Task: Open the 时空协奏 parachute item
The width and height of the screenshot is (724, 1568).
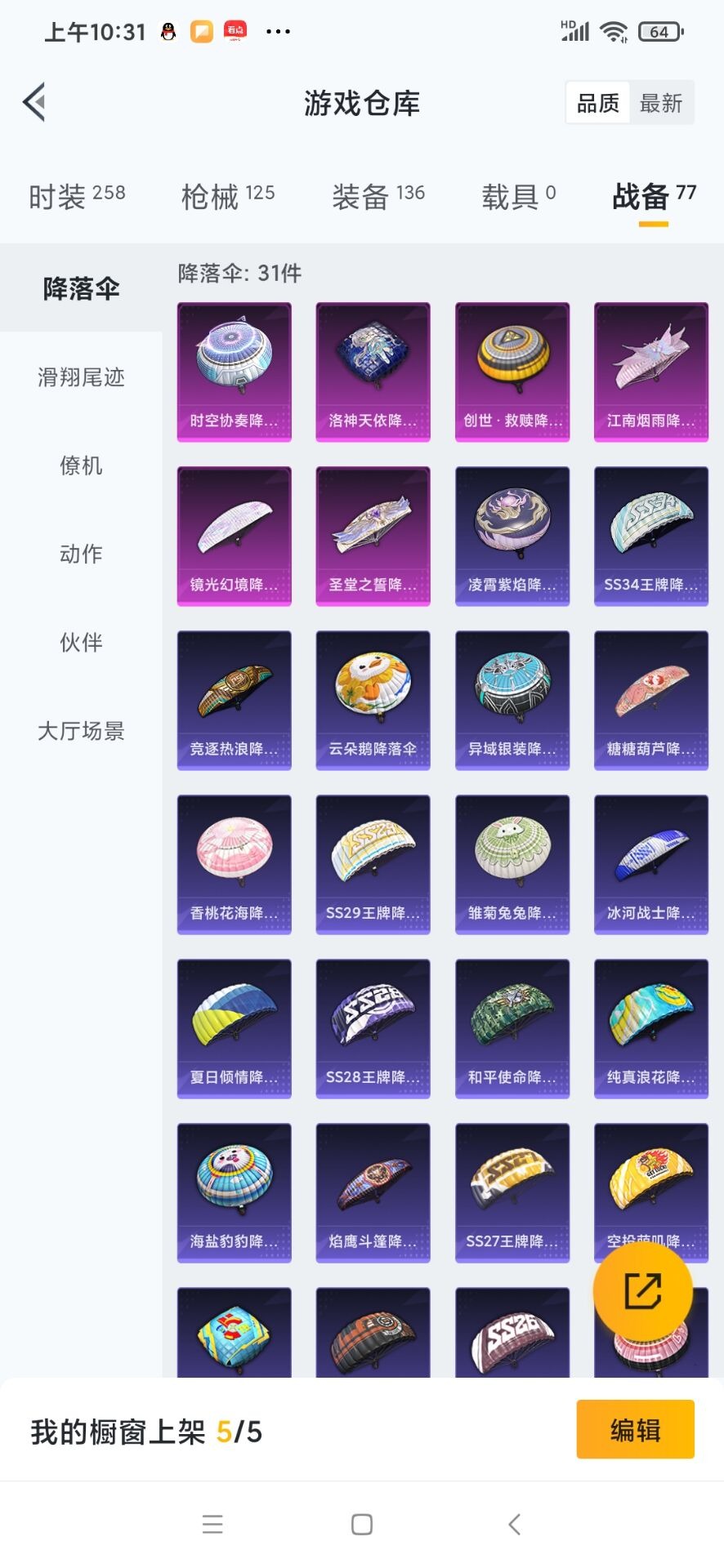Action: coord(235,372)
